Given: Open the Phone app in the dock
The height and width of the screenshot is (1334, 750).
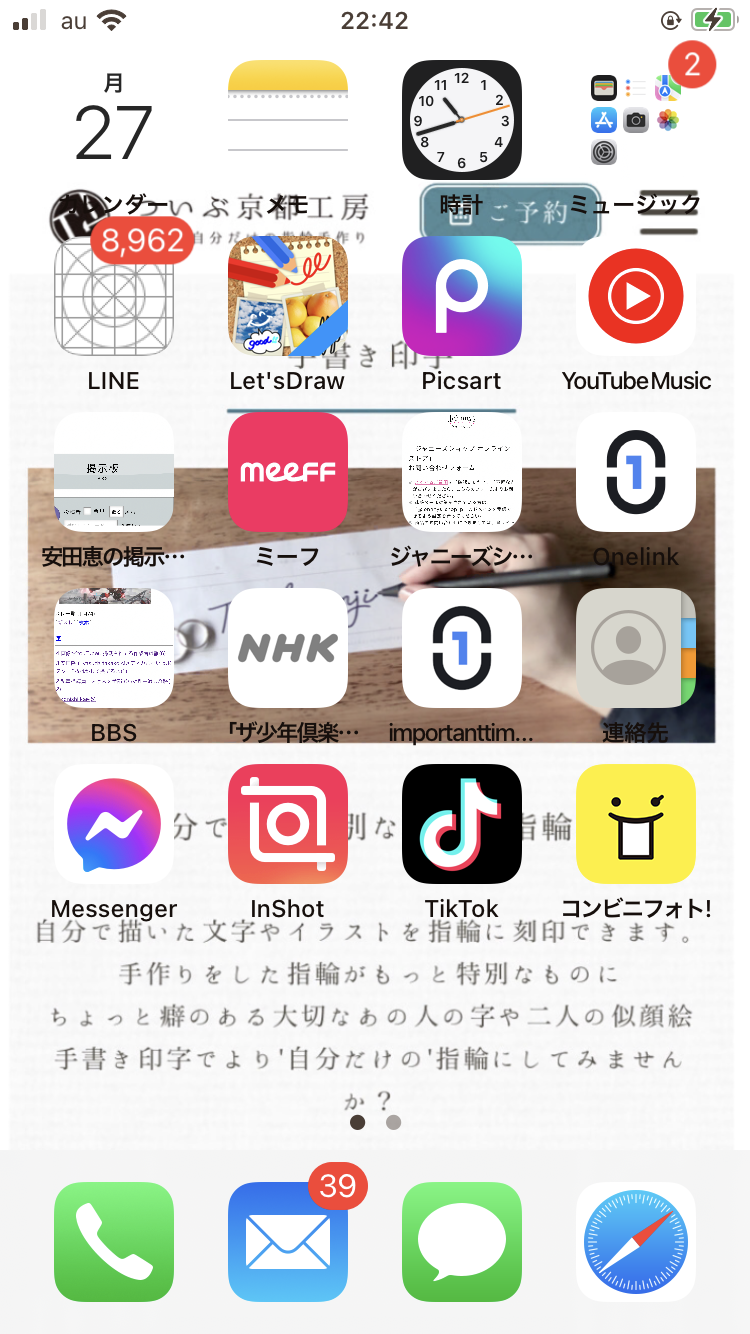Looking at the screenshot, I should point(113,1242).
